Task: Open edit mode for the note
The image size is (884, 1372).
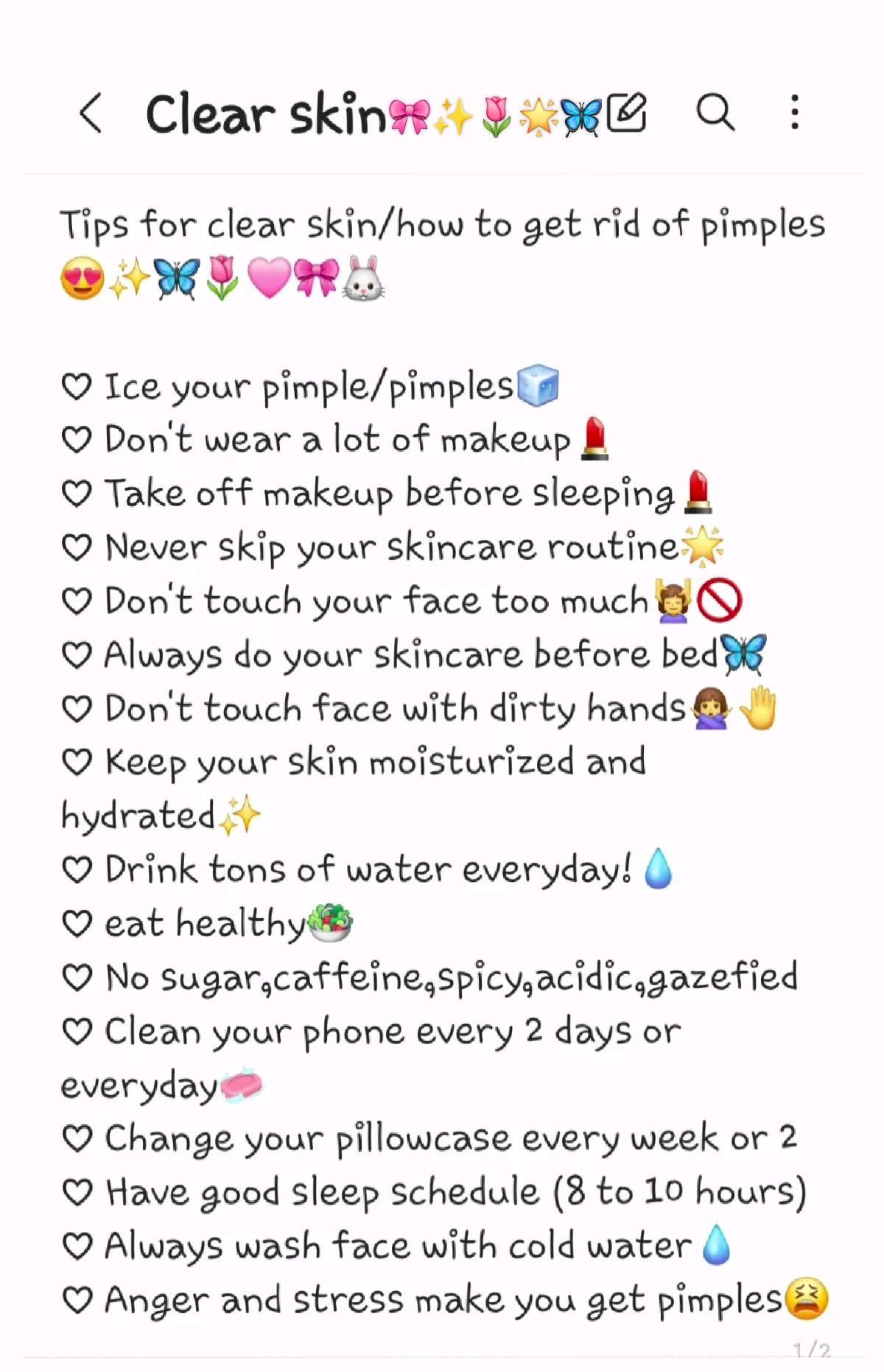Action: (626, 113)
